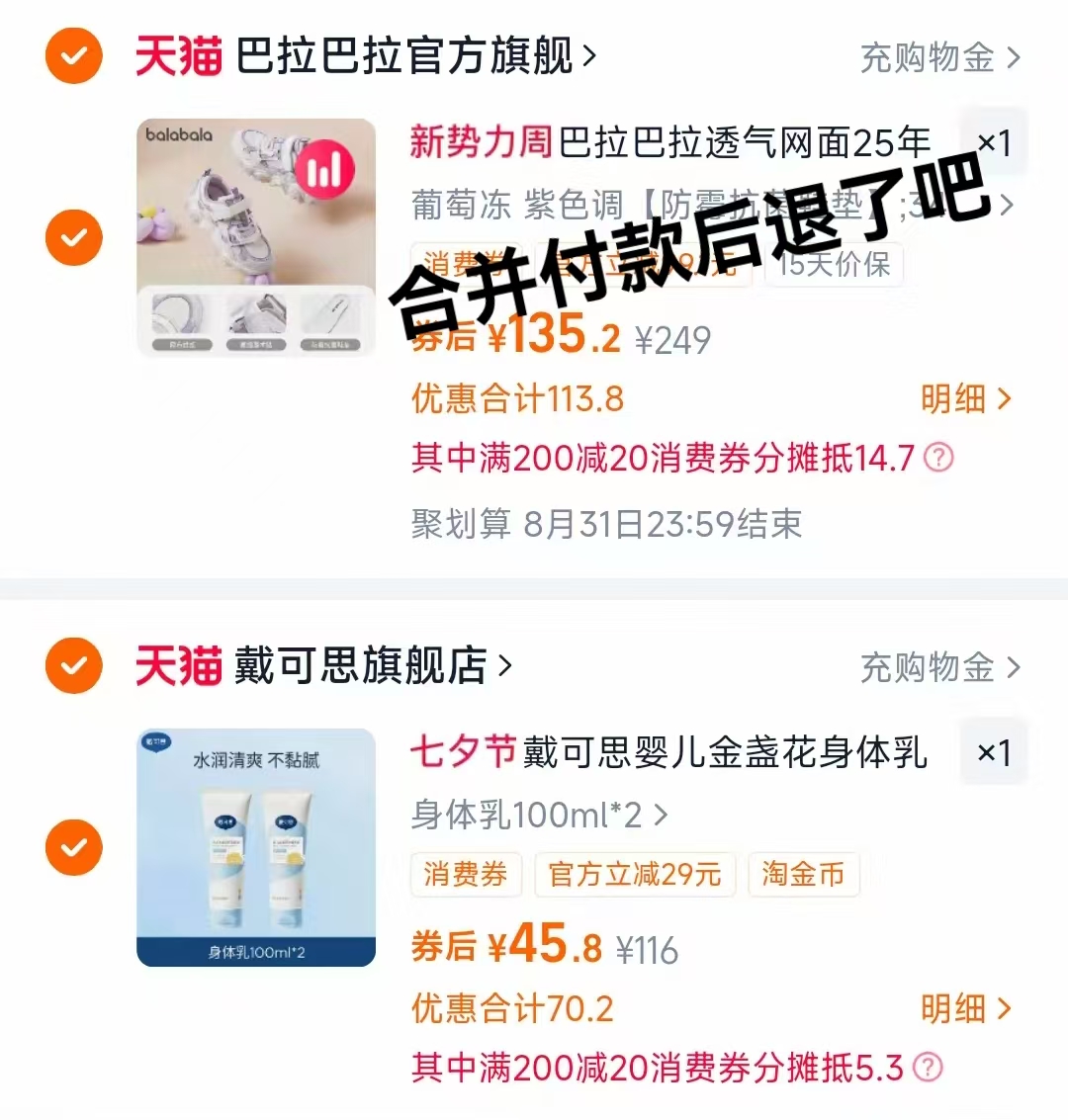Open the 淘金币 tag on the Dexcos product
Screen dimensions: 1068x1120
[x=804, y=875]
